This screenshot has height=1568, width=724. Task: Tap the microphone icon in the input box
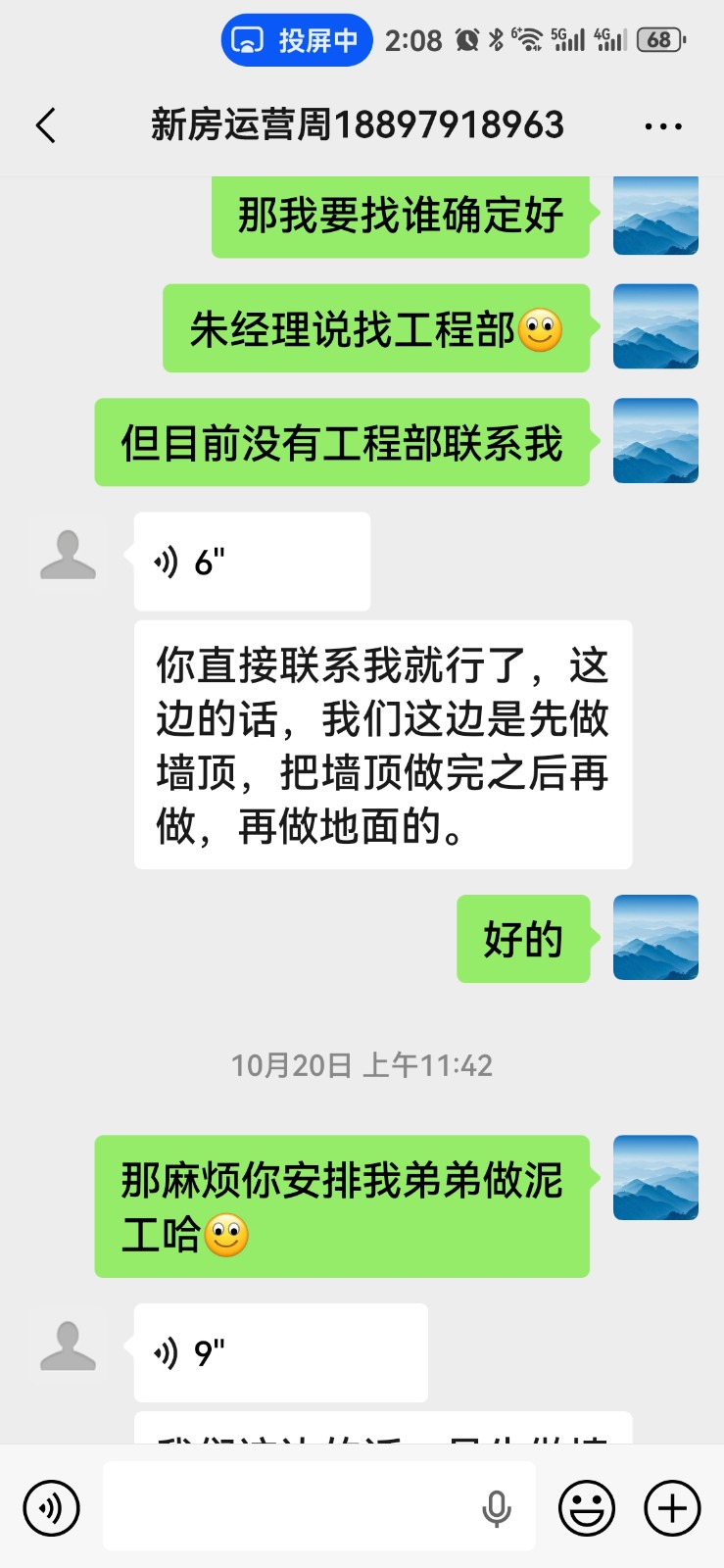click(x=497, y=1508)
